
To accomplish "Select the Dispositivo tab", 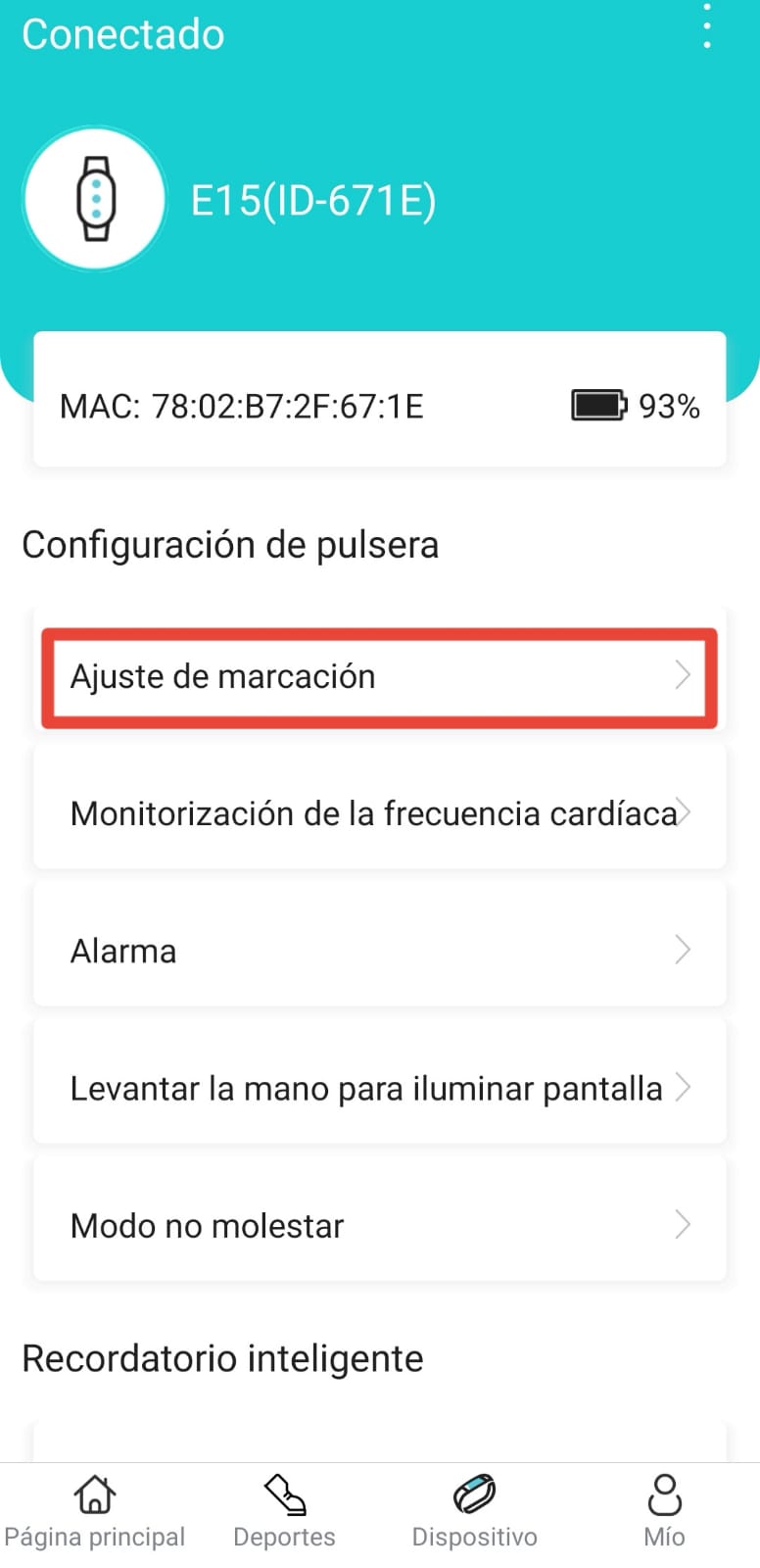I will click(x=474, y=1513).
